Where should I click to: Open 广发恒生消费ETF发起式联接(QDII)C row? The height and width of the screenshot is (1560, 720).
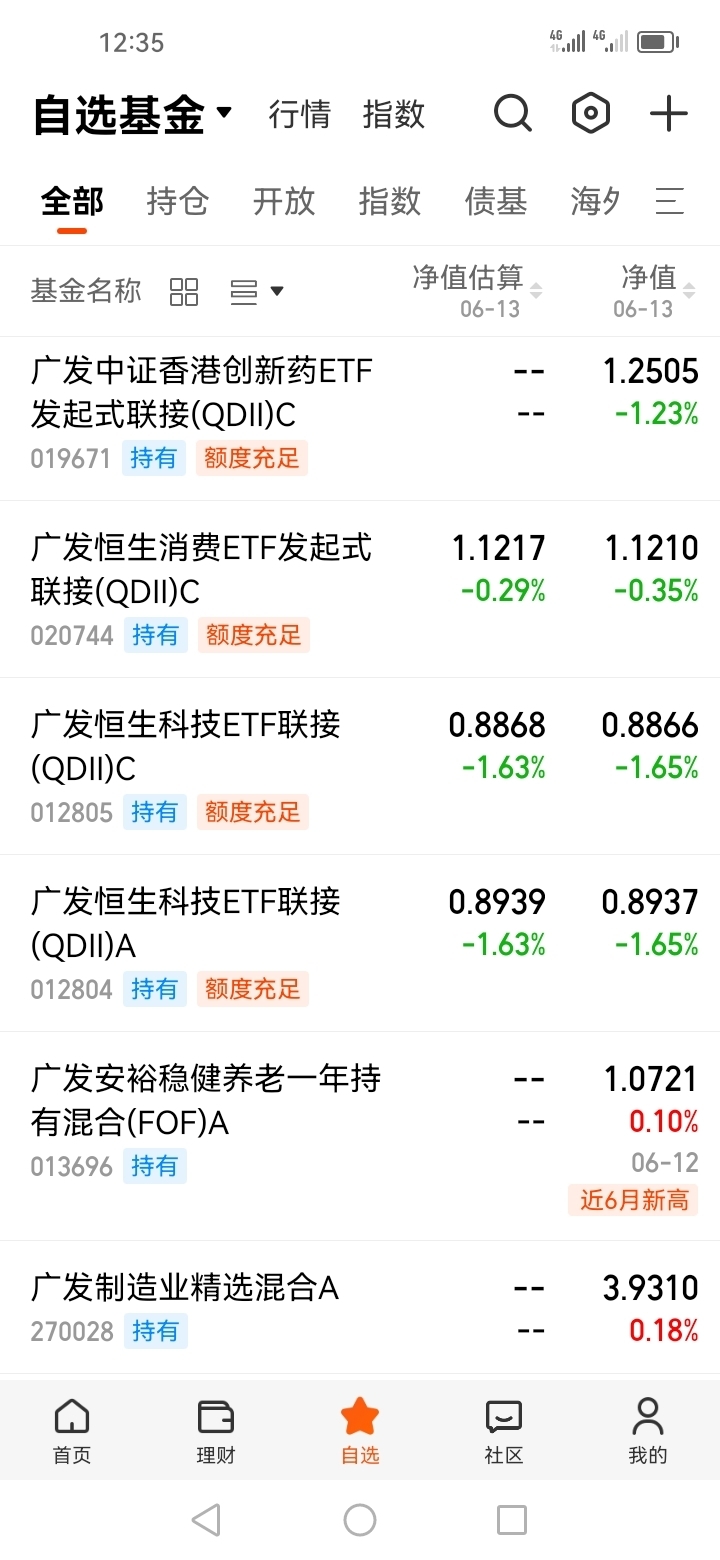(360, 589)
